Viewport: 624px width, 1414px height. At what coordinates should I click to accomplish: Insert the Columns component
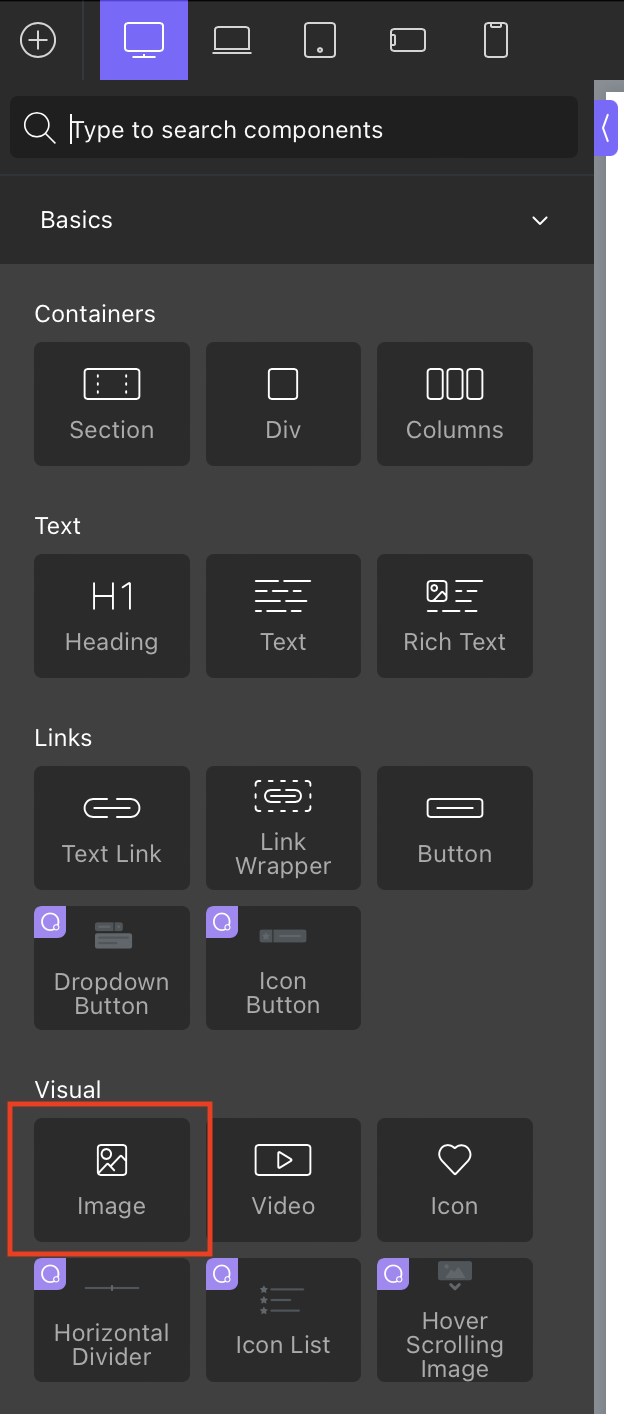click(x=454, y=404)
